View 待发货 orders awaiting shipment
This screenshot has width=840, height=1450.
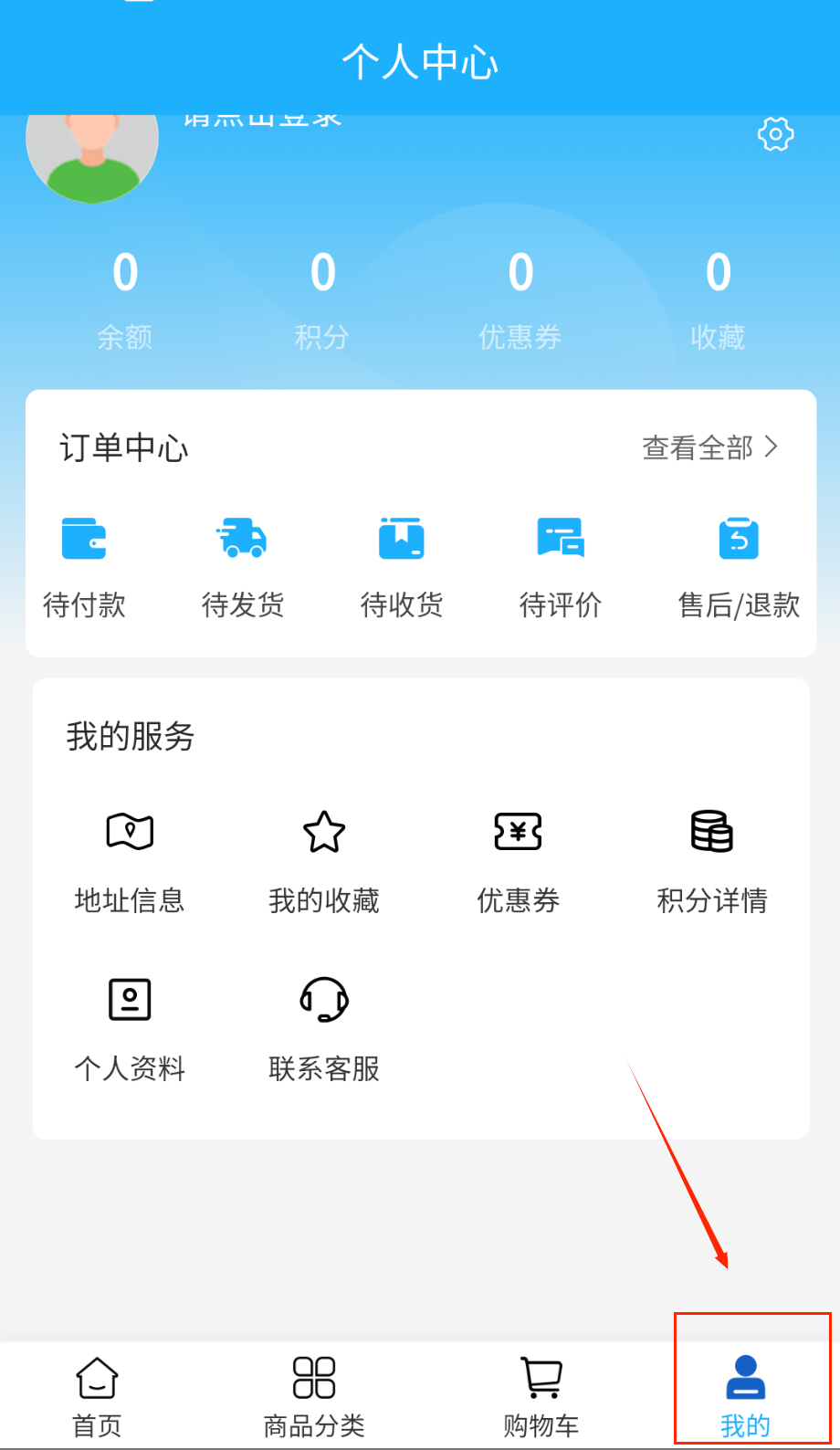click(242, 564)
